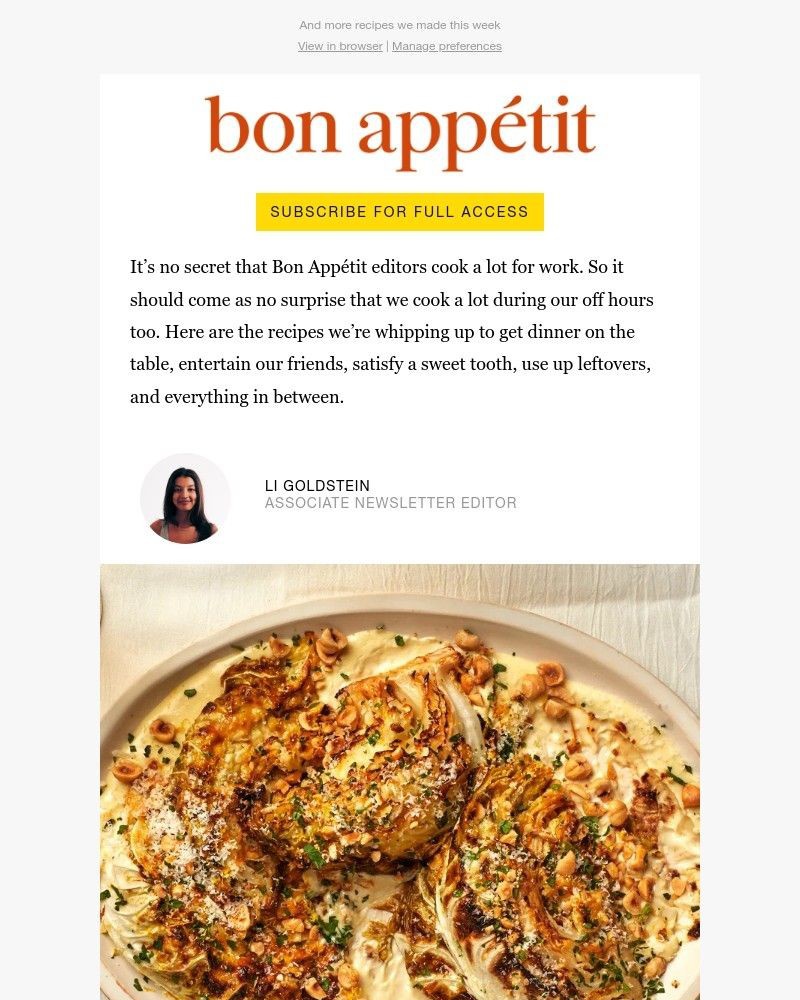Image resolution: width=800 pixels, height=1000 pixels.
Task: Click the intro paragraph text
Action: [x=390, y=331]
